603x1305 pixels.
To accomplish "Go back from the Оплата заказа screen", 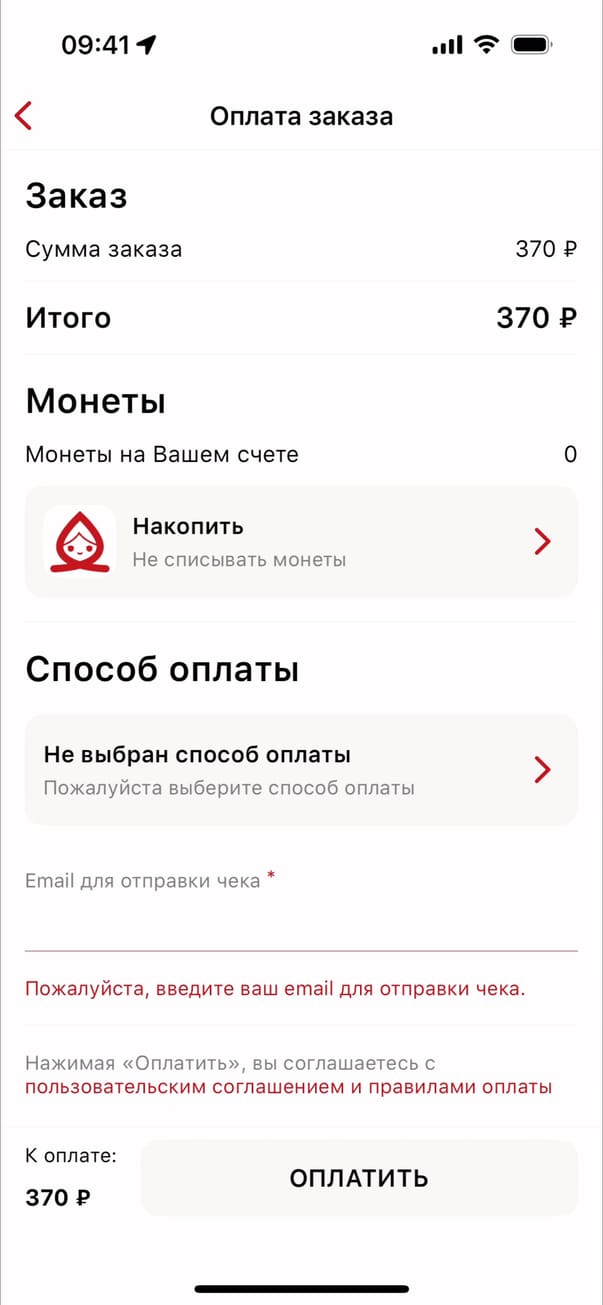I will (24, 116).
